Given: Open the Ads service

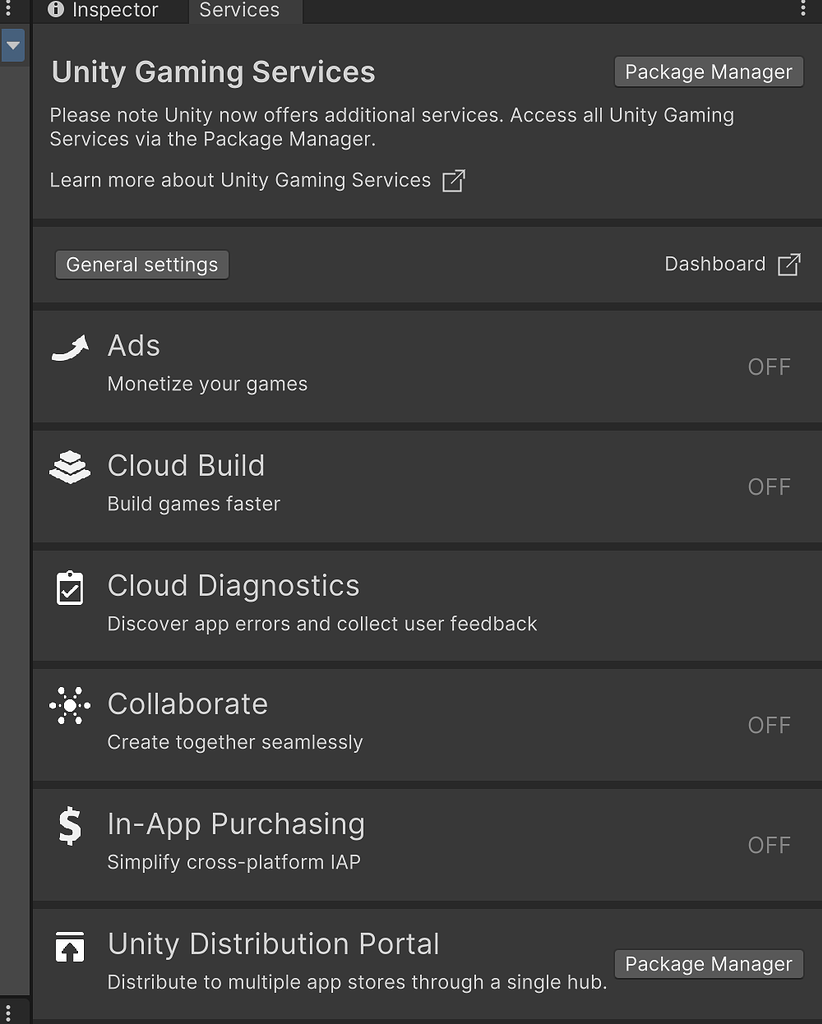Looking at the screenshot, I should [134, 346].
